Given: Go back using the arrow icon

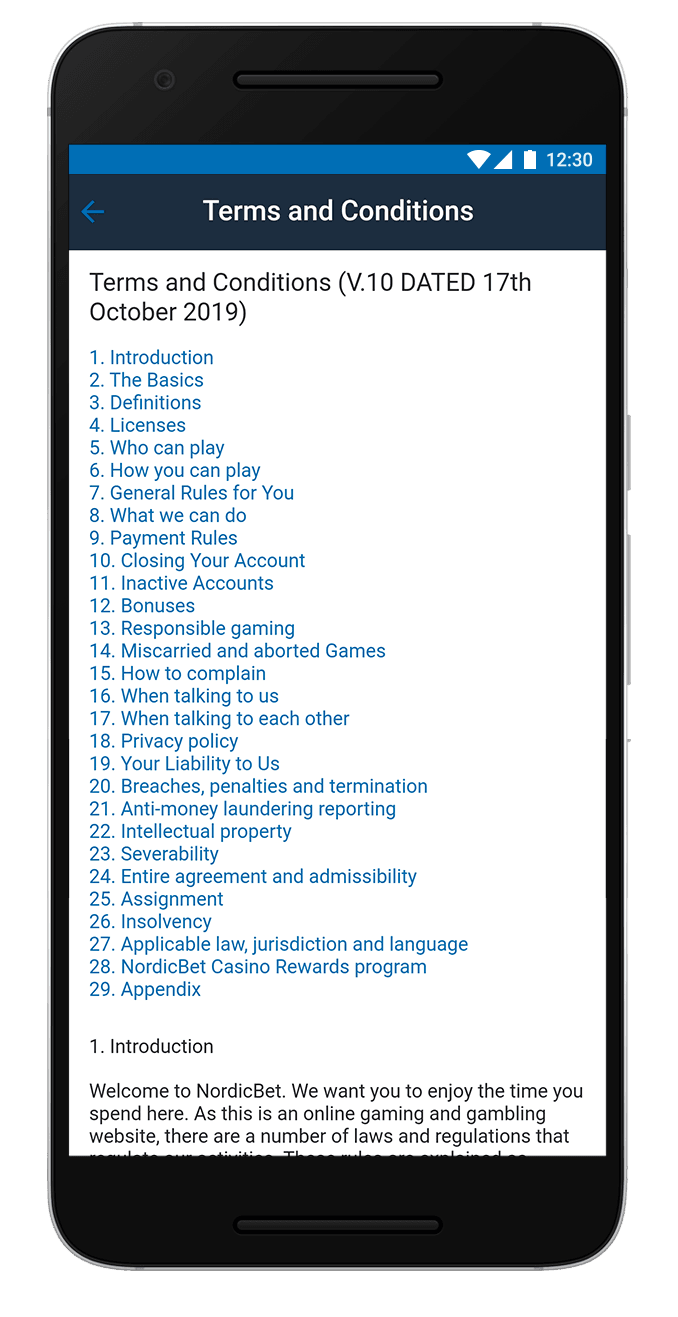Looking at the screenshot, I should [93, 211].
